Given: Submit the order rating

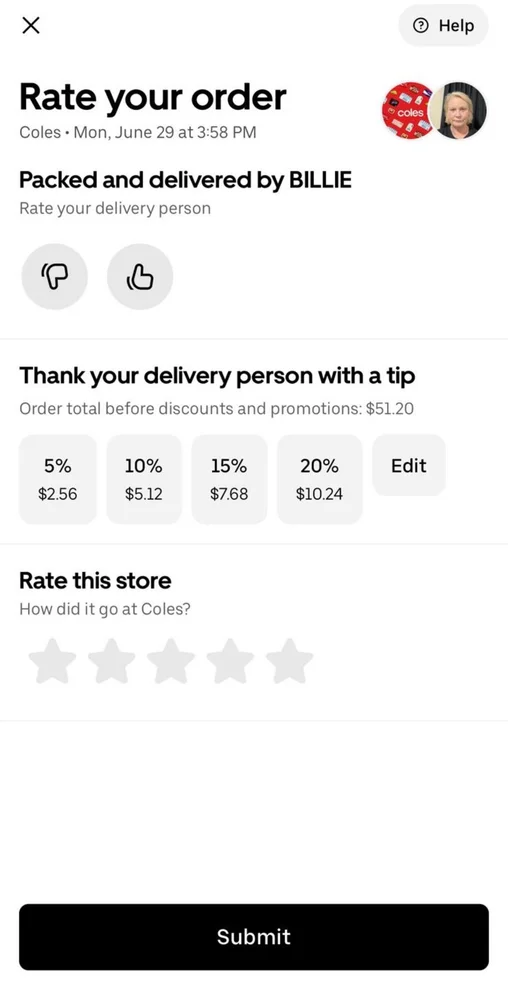Looking at the screenshot, I should tap(254, 936).
